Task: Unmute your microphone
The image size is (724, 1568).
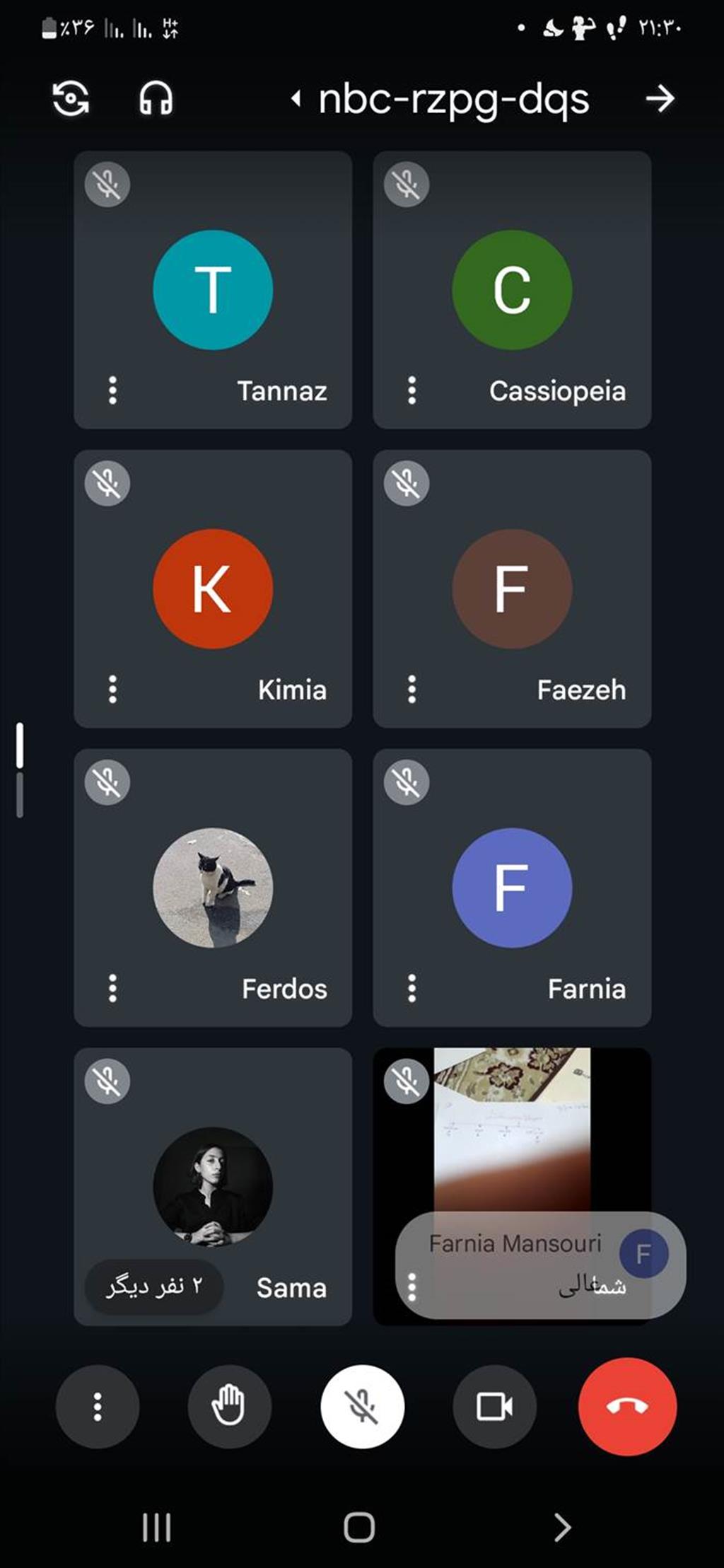Action: pyautogui.click(x=362, y=1407)
